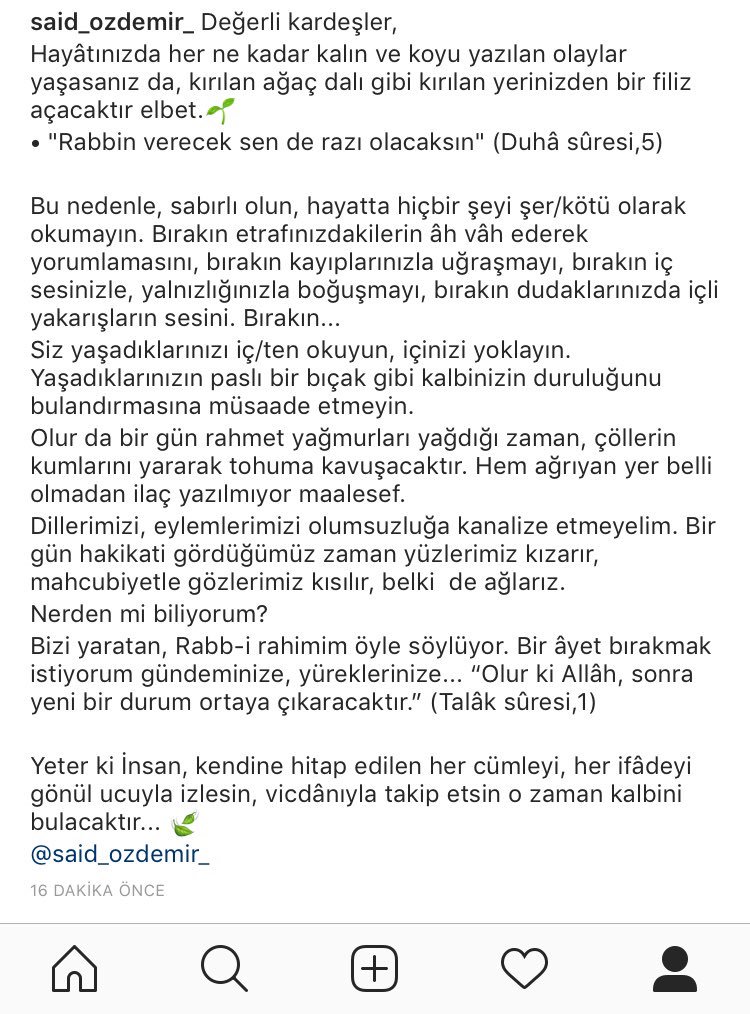Image resolution: width=750 pixels, height=1014 pixels.
Task: Go to the Home feed tab
Action: tap(75, 969)
